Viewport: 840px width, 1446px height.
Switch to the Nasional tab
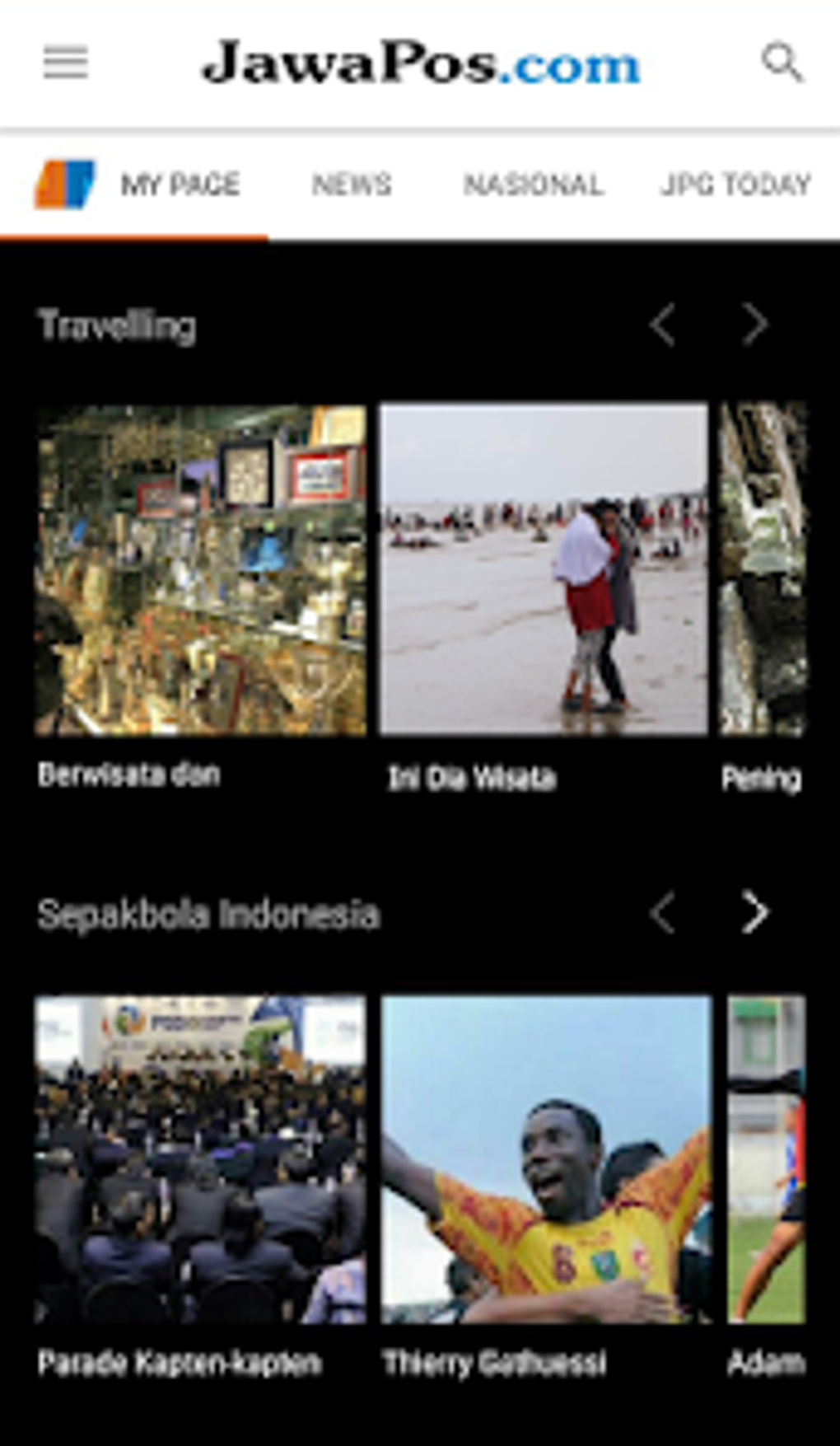[x=534, y=185]
